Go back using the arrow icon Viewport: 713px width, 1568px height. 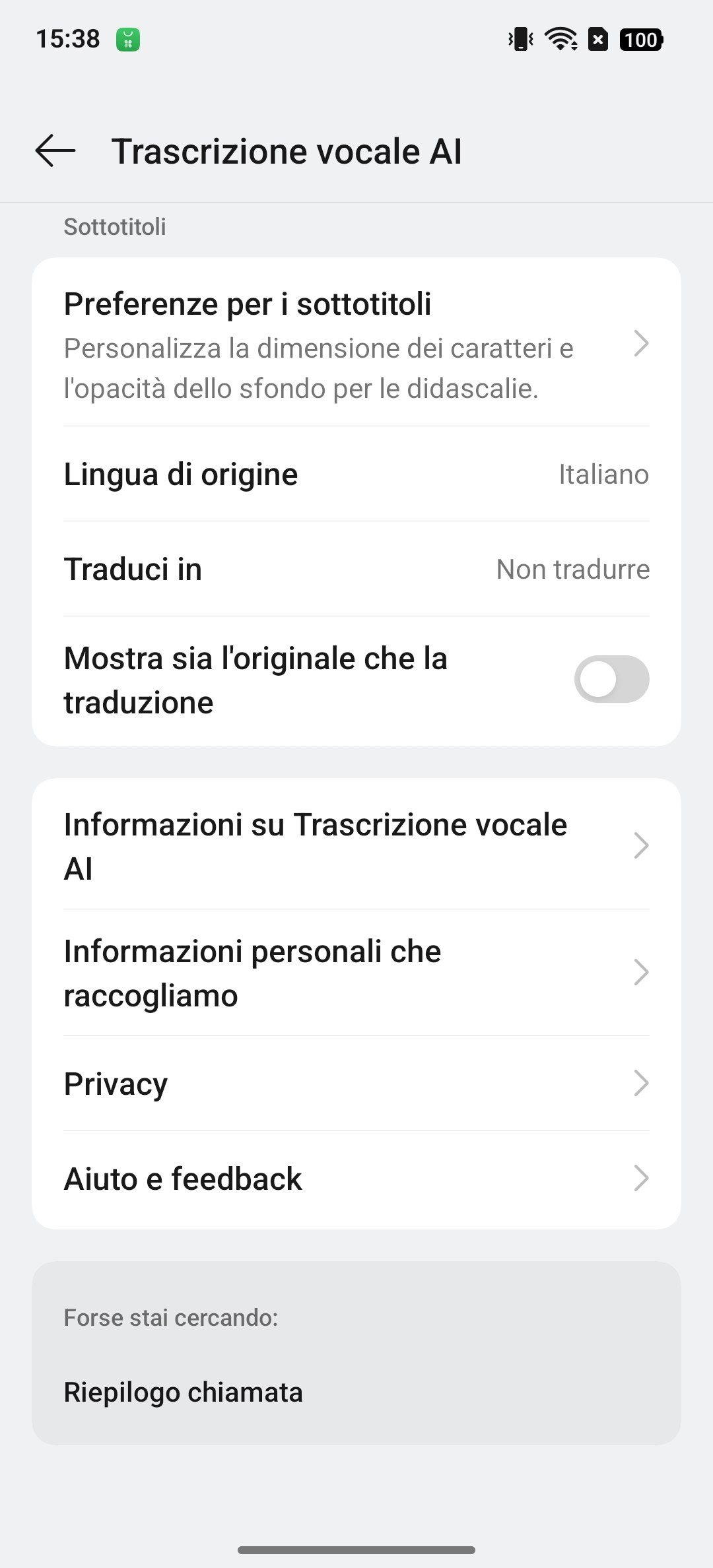coord(55,151)
